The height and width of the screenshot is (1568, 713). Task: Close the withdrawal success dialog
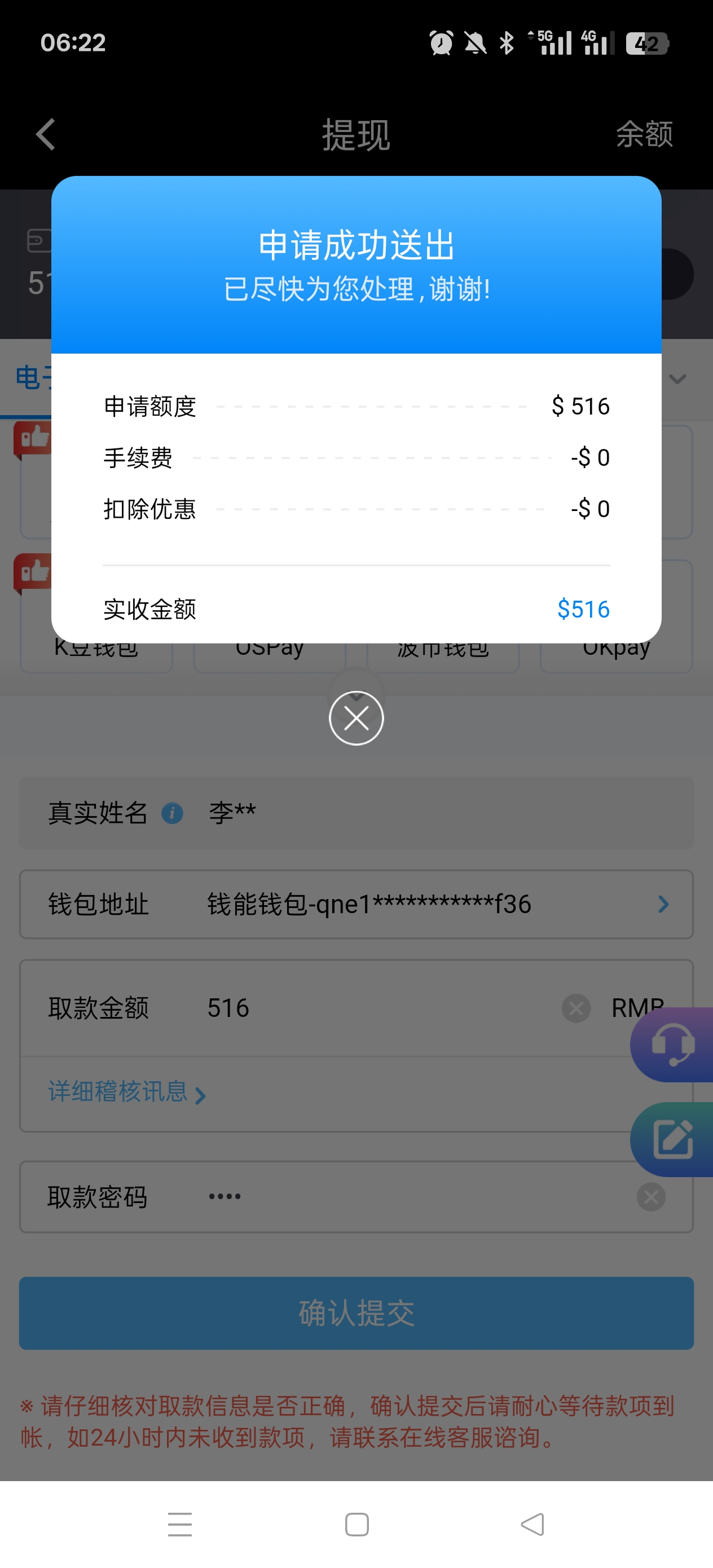click(356, 718)
